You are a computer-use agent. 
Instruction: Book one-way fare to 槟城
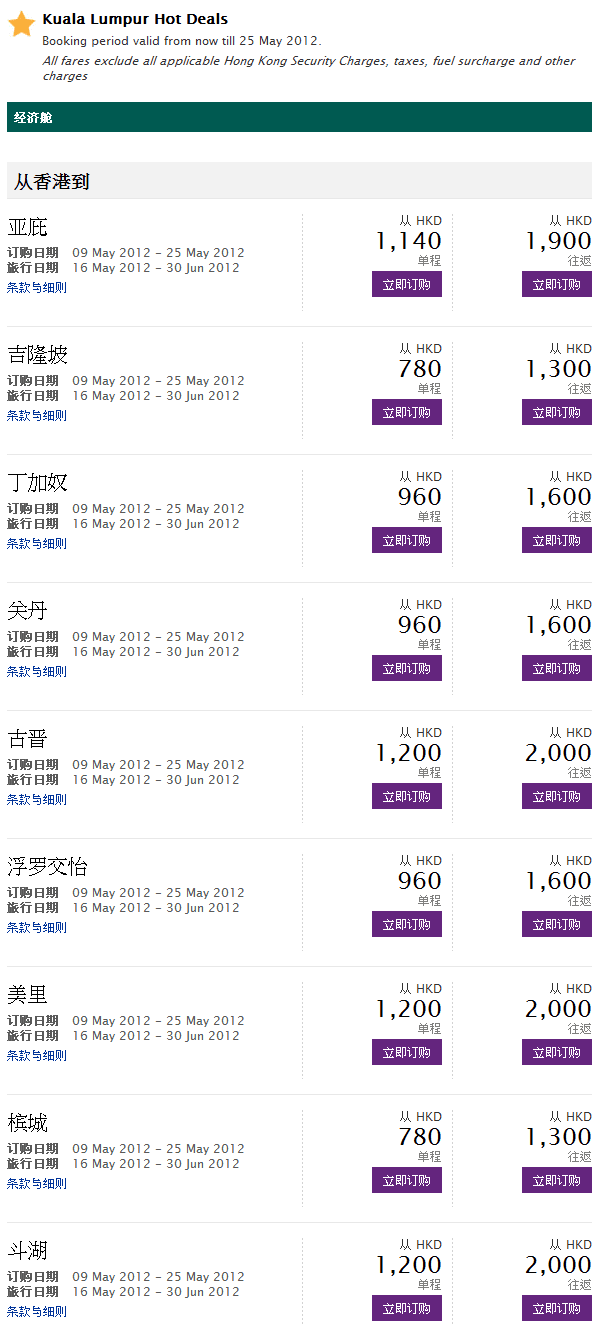click(407, 1180)
